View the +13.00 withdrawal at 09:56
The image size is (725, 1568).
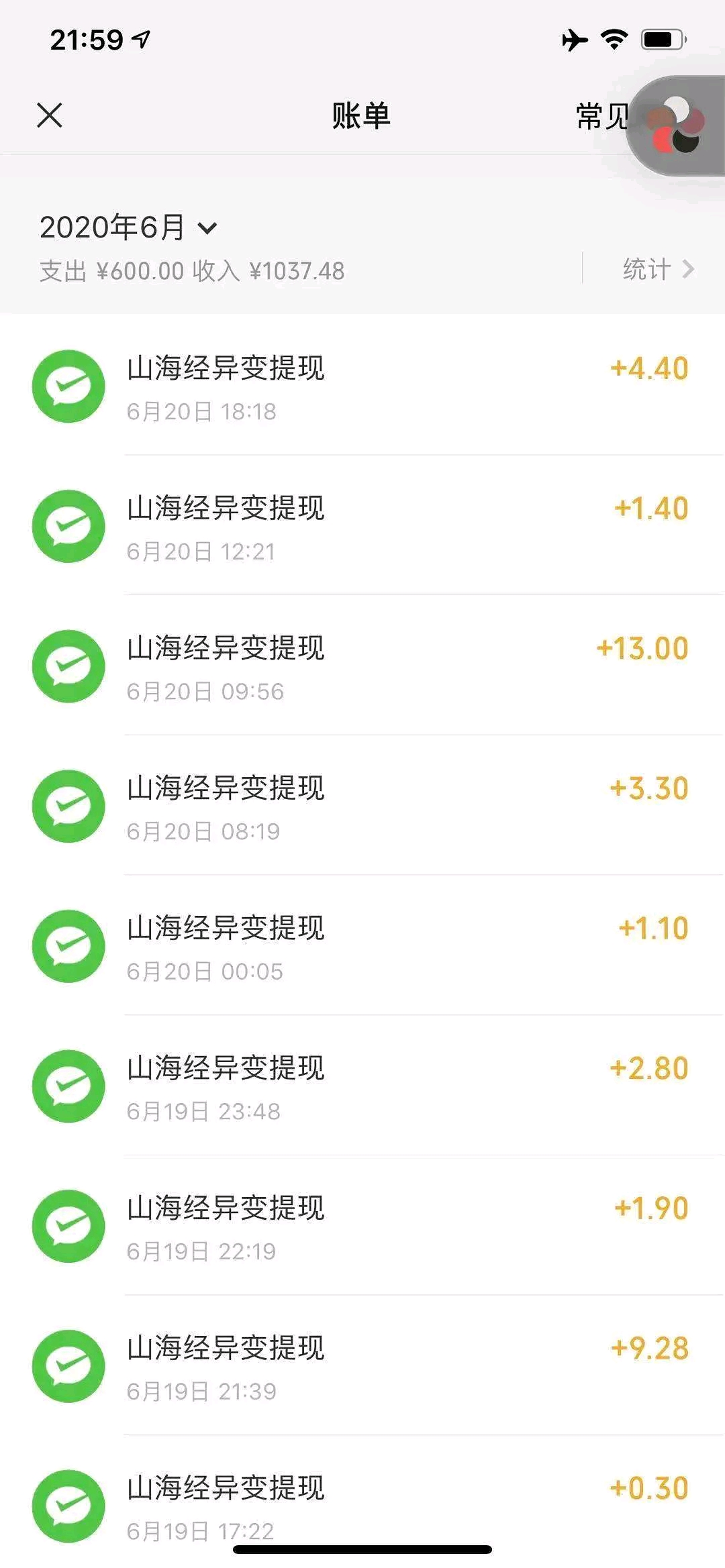click(362, 666)
